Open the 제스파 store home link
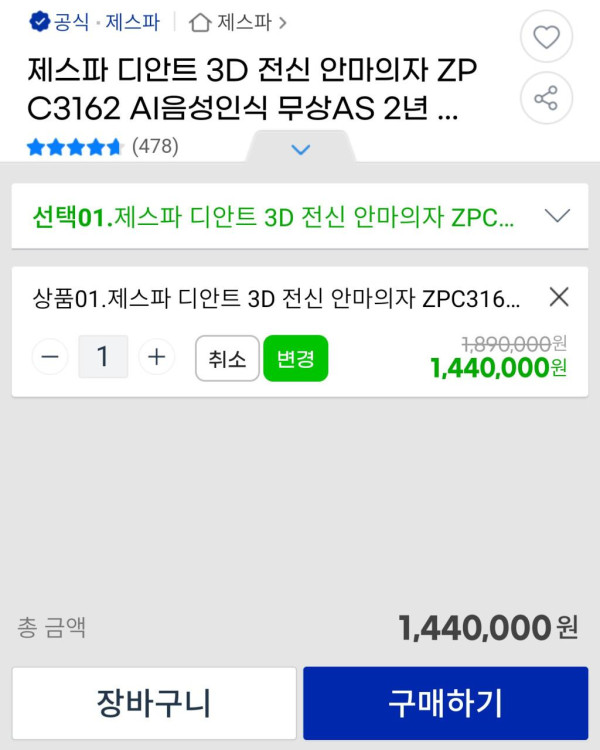600x750 pixels. 238,21
